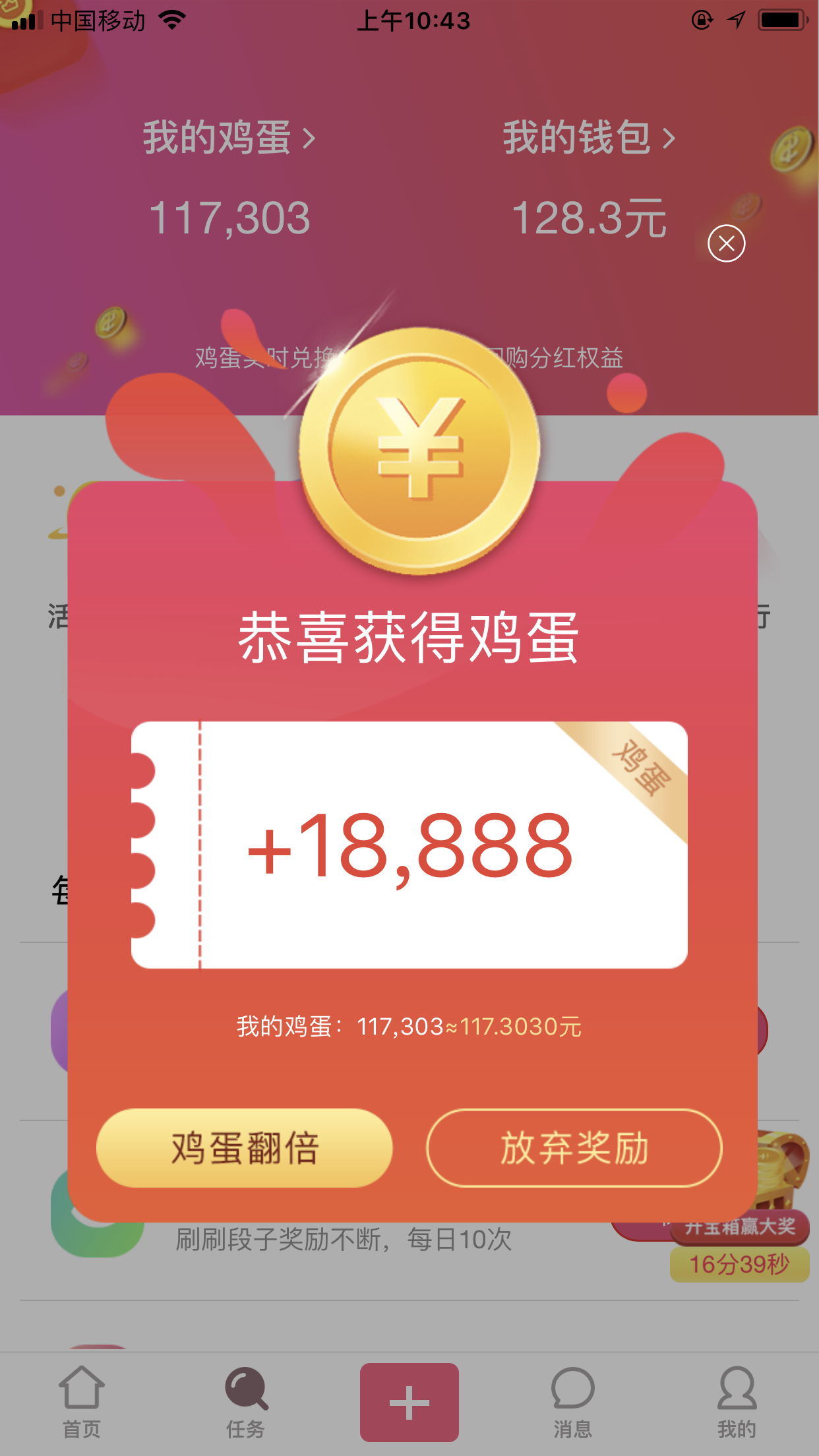Close the egg reward popup

click(x=726, y=243)
